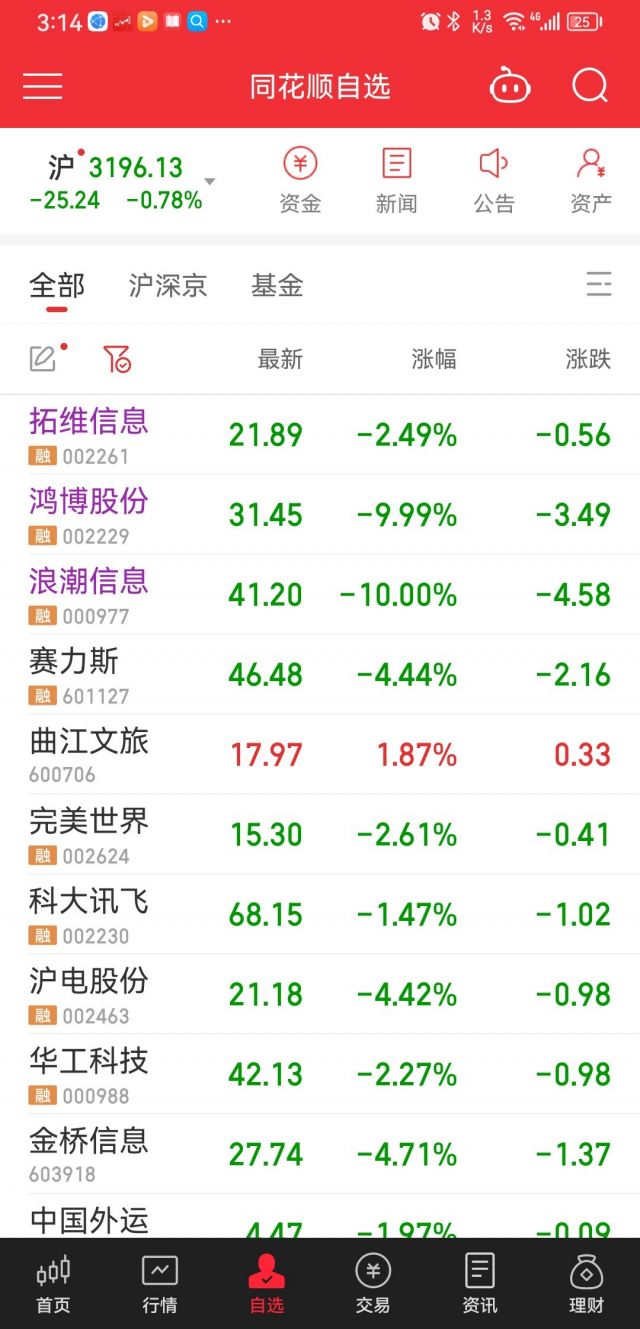This screenshot has height=1329, width=640.
Task: Open the list layout settings icon
Action: point(599,284)
